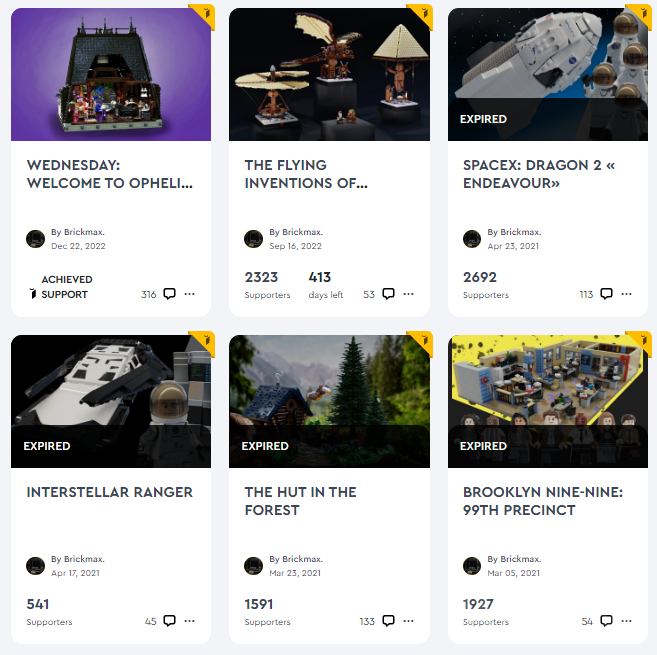Open more options for The Hut in the Forest
Screen dimensions: 657x655
tap(408, 621)
